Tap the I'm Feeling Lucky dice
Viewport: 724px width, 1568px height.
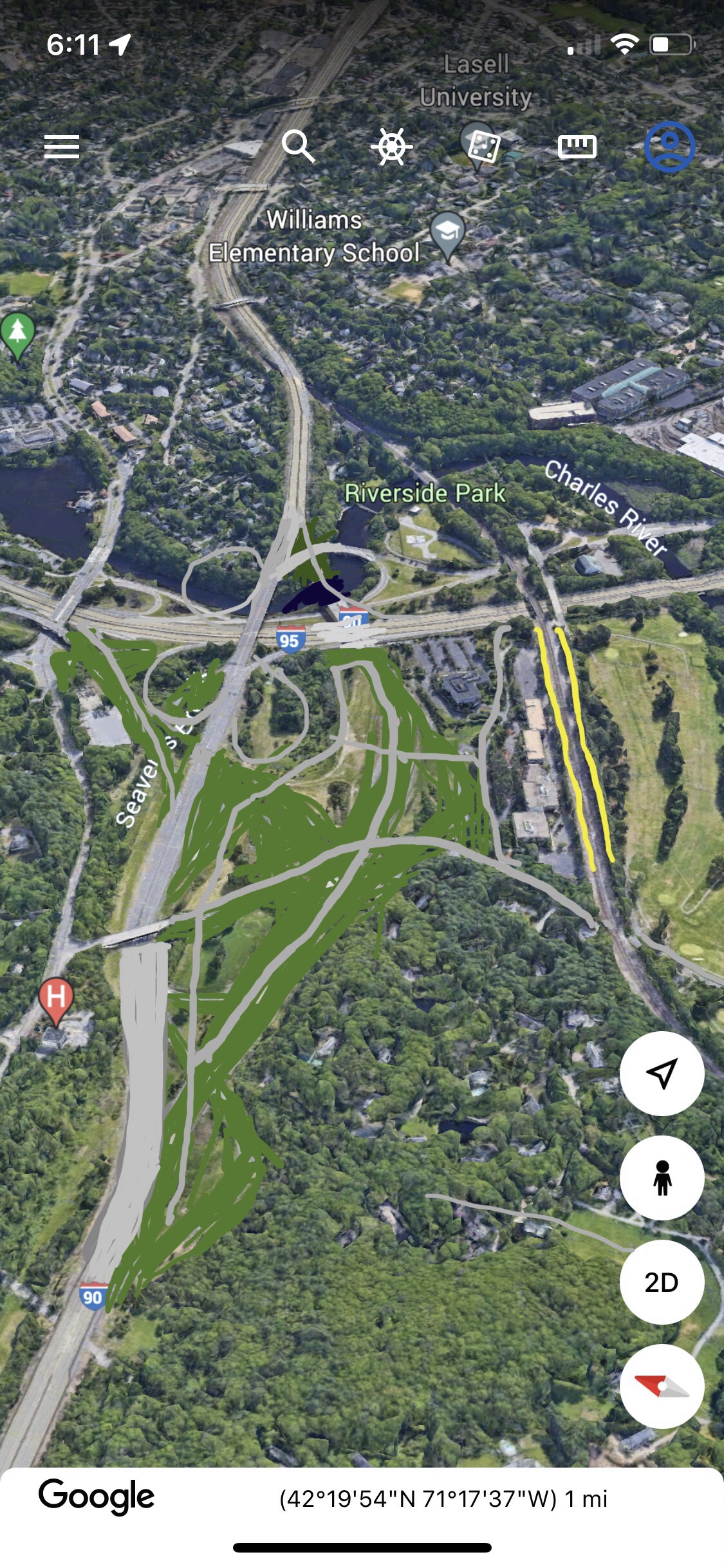click(x=483, y=147)
